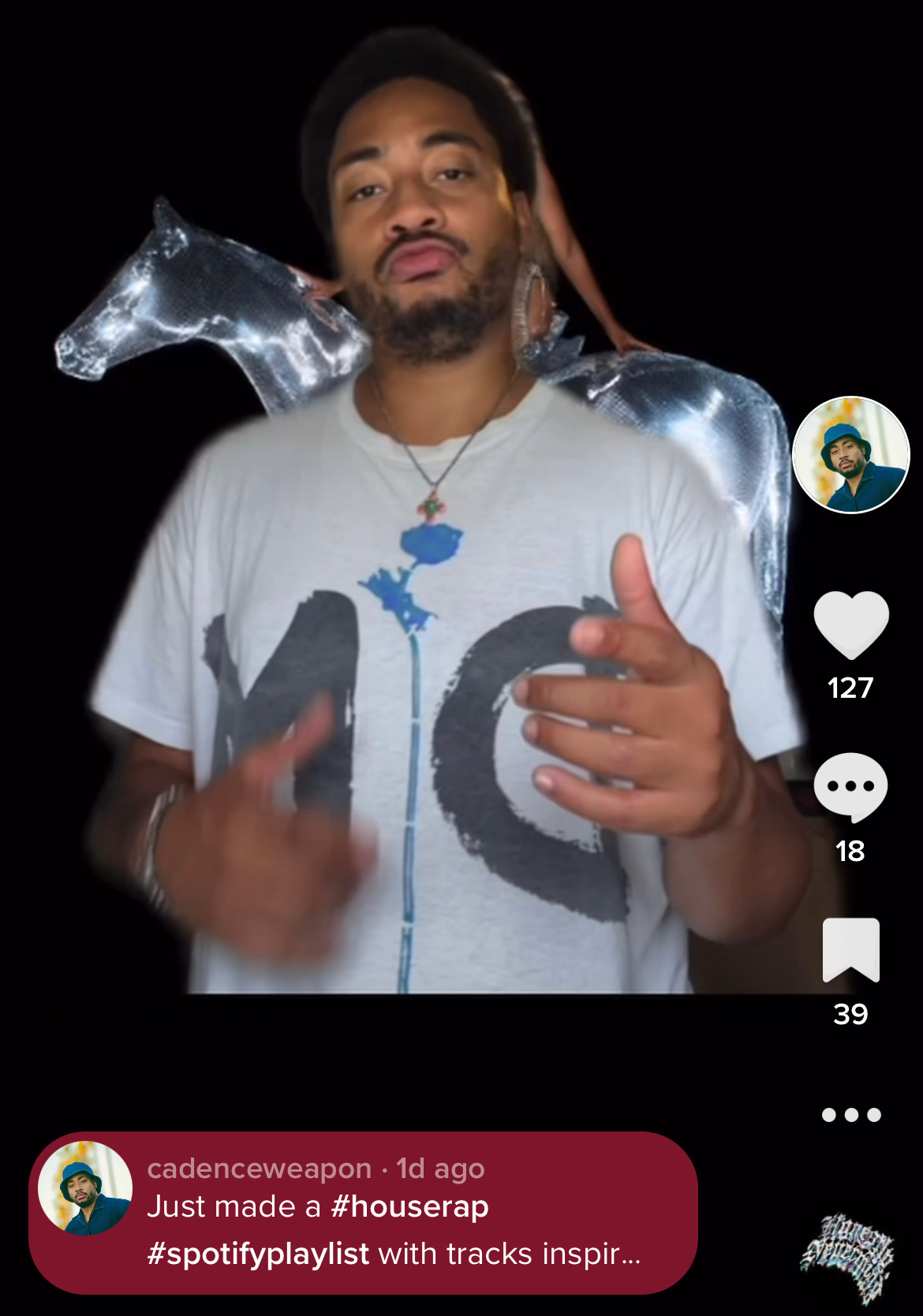Open the comments on this video

850,787
